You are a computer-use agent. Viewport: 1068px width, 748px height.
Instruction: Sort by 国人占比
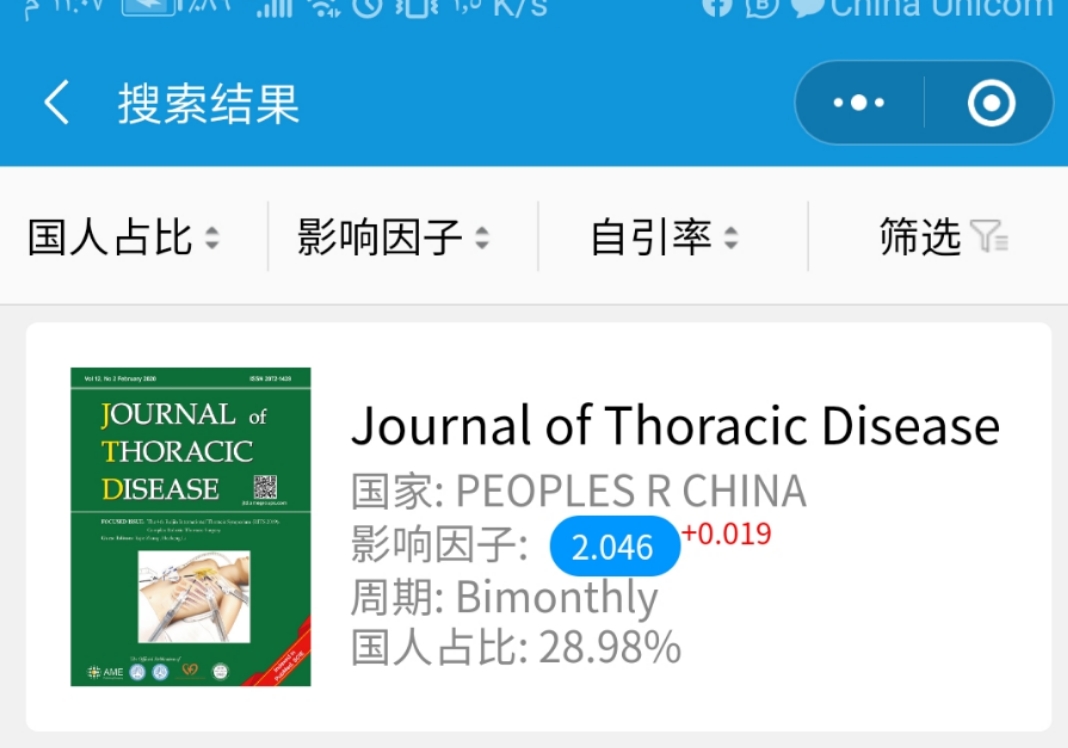pyautogui.click(x=124, y=238)
